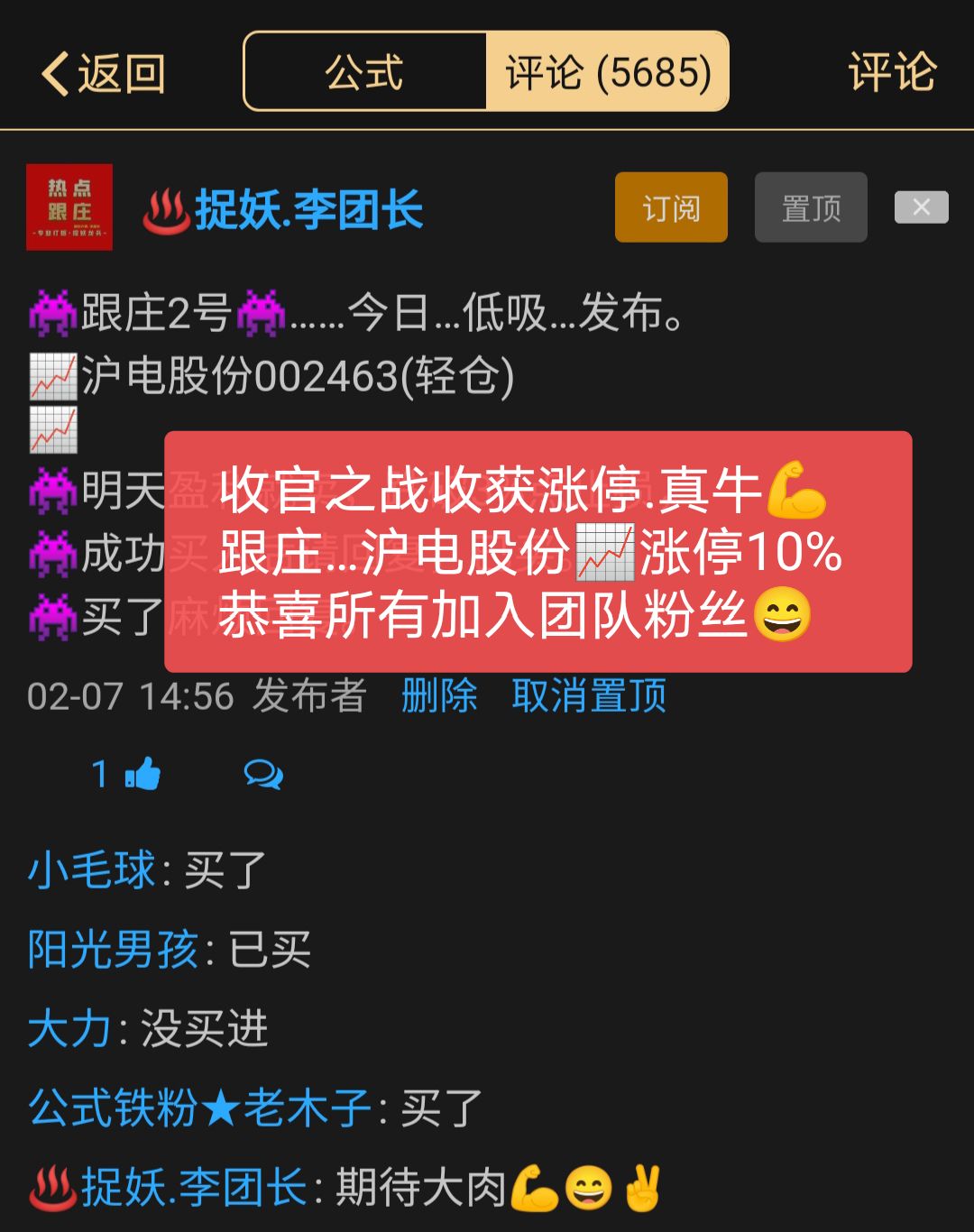Tap the 置顶 pin button
974x1232 pixels.
click(x=811, y=207)
